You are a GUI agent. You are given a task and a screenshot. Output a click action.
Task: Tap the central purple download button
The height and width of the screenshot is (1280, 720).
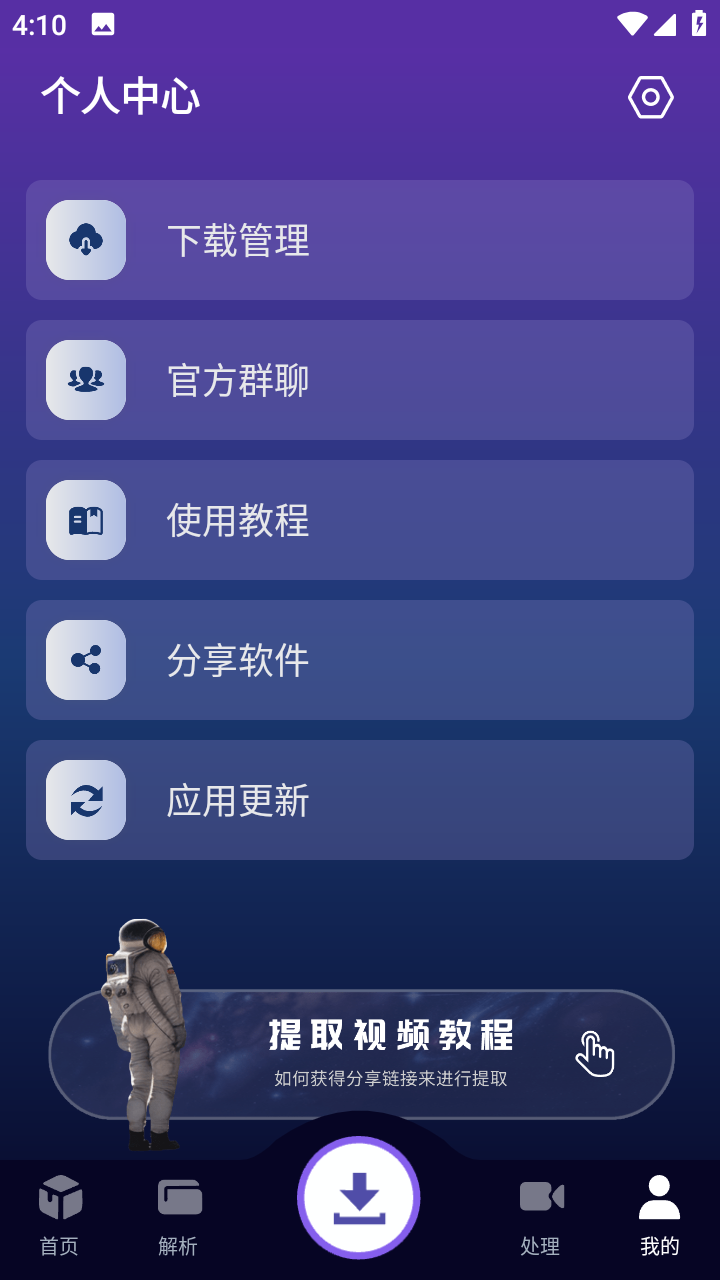(360, 1198)
